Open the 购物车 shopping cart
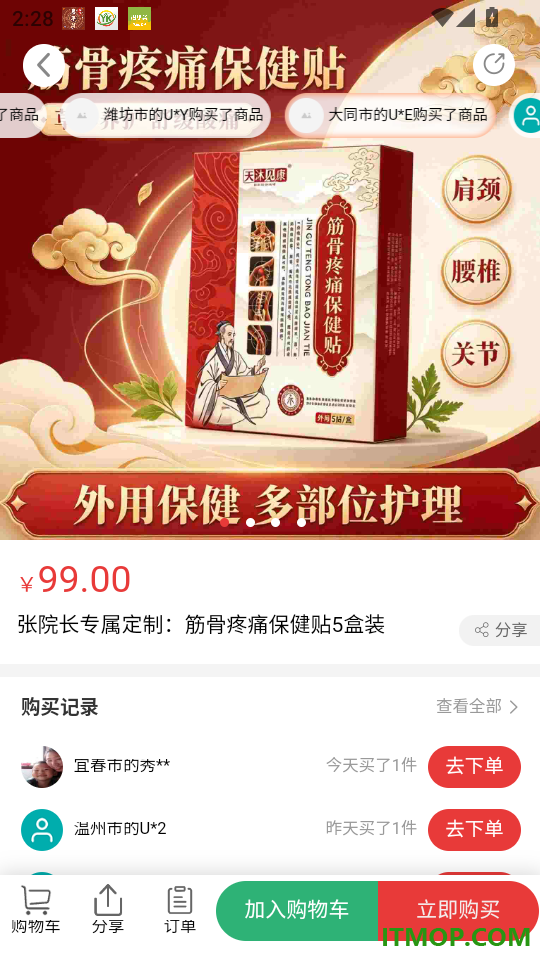The height and width of the screenshot is (960, 540). (36, 909)
